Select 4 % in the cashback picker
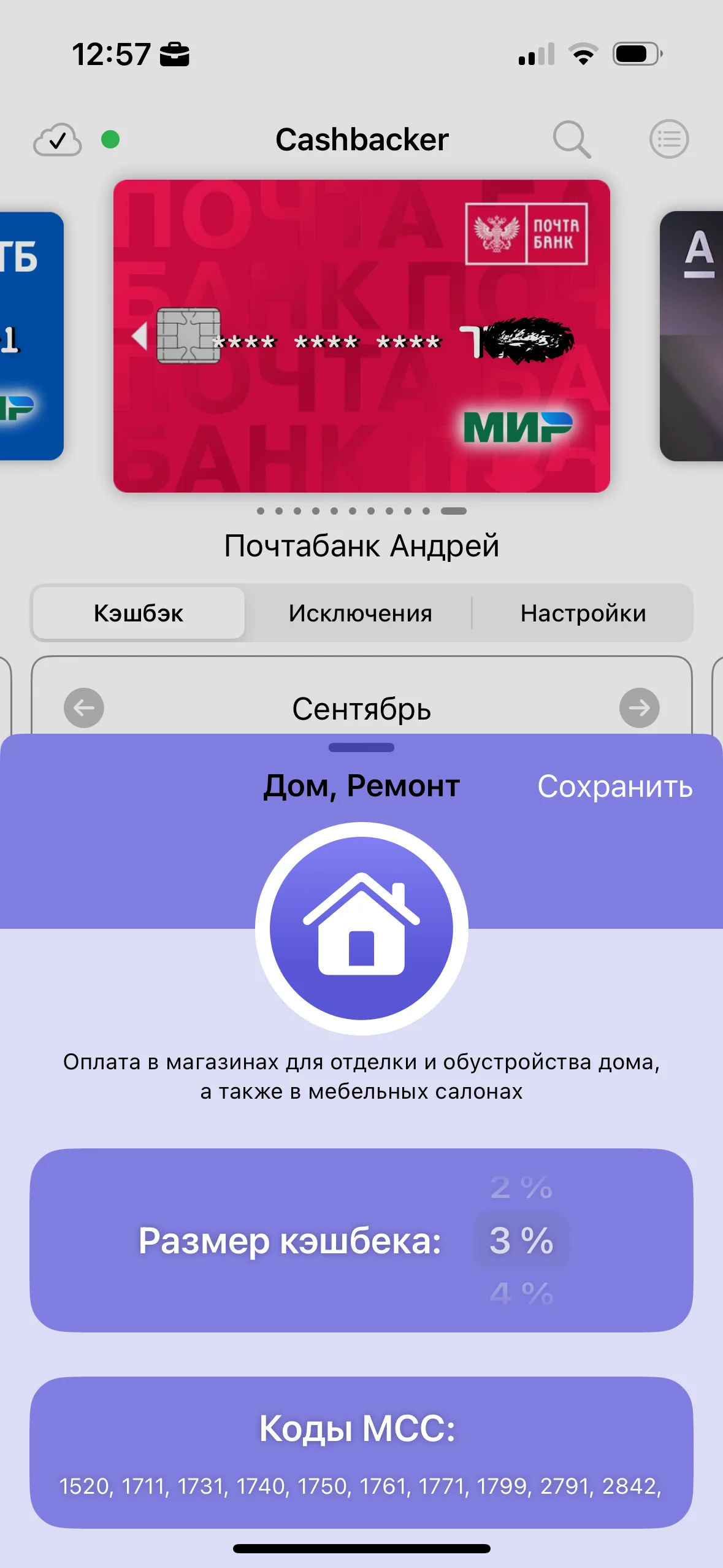Image resolution: width=723 pixels, height=1568 pixels. click(521, 1293)
